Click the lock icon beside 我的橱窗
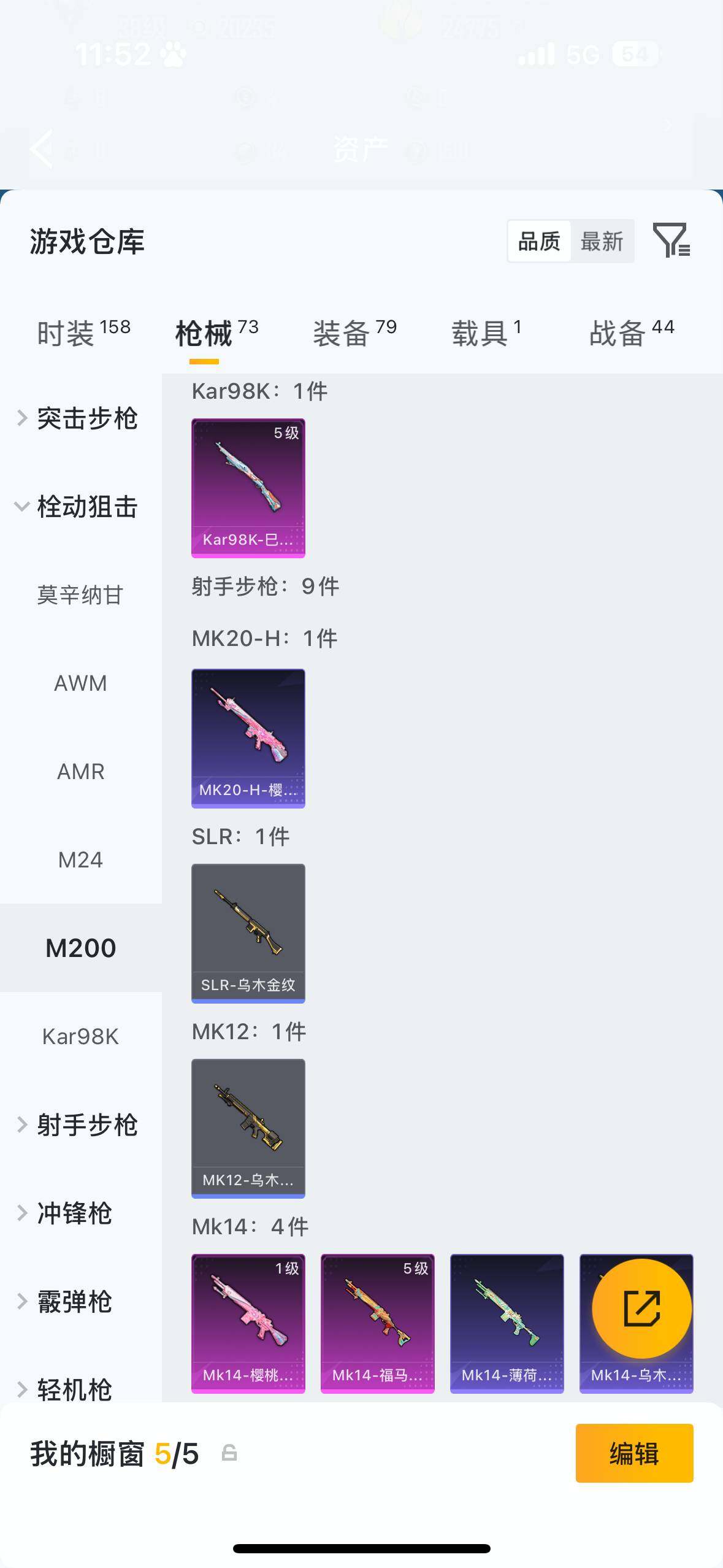The height and width of the screenshot is (1568, 723). [228, 1454]
